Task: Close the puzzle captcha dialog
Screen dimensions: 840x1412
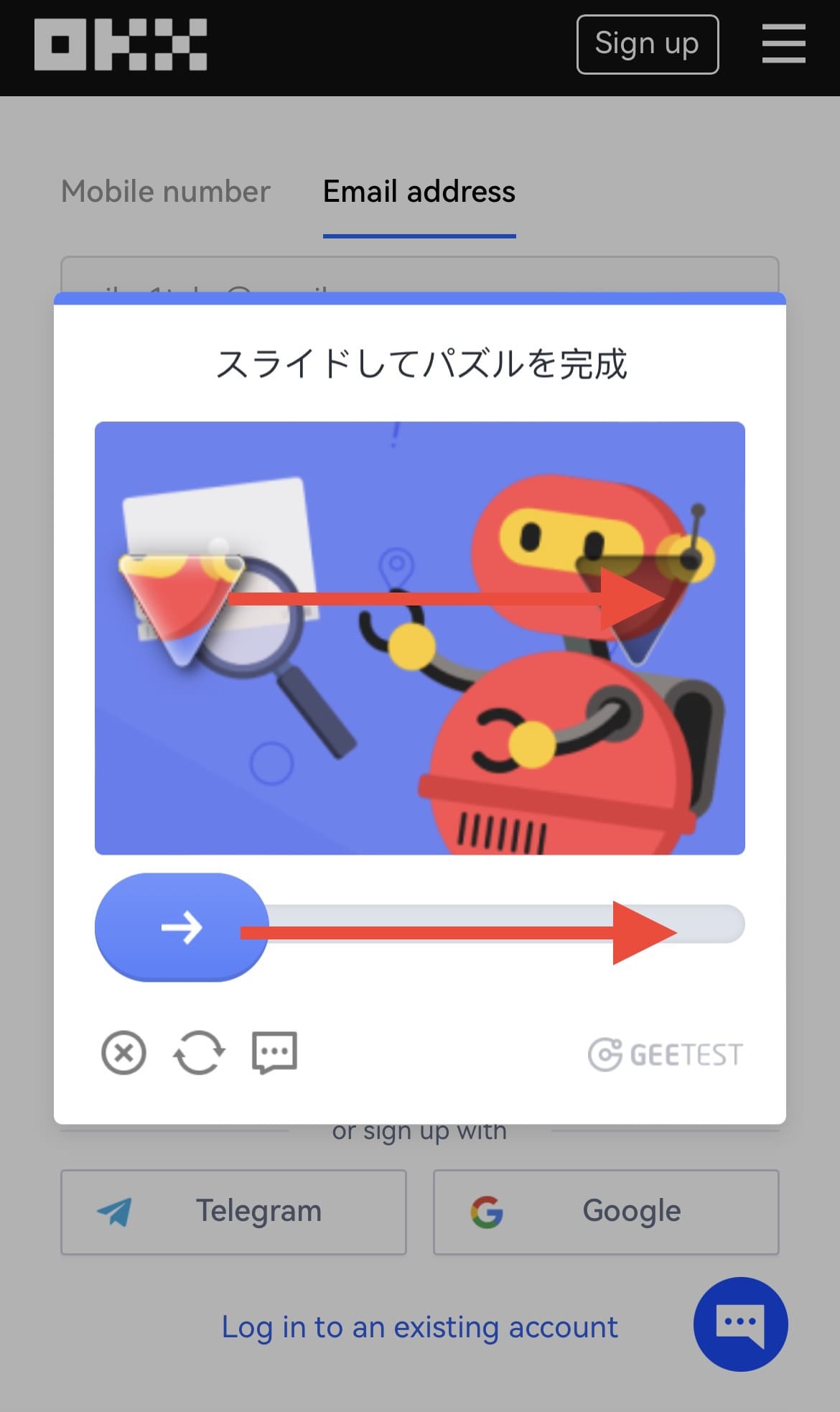Action: [x=123, y=1053]
